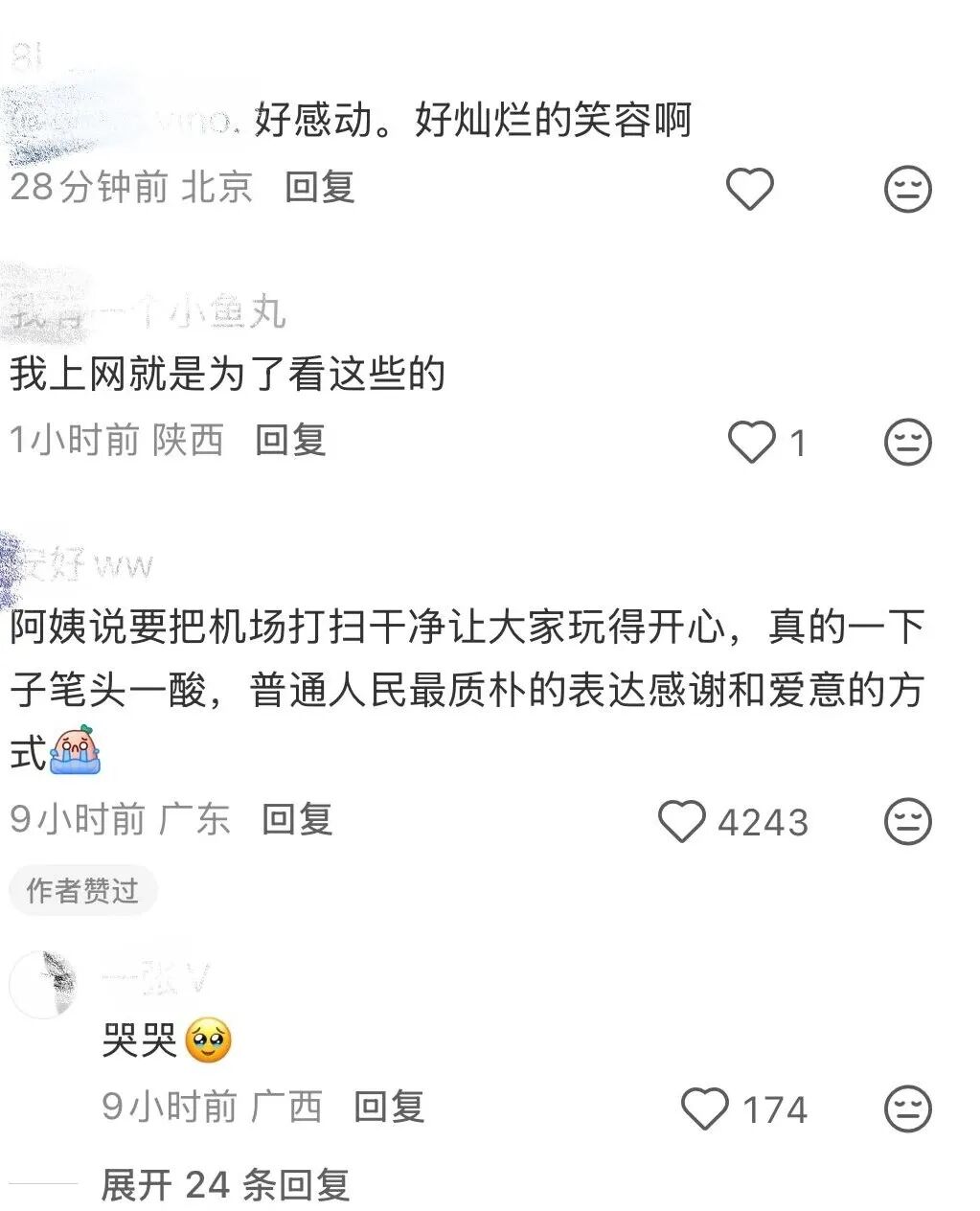The width and height of the screenshot is (980, 1211).
Task: Dislike the comment from 广东
Action: click(x=906, y=822)
